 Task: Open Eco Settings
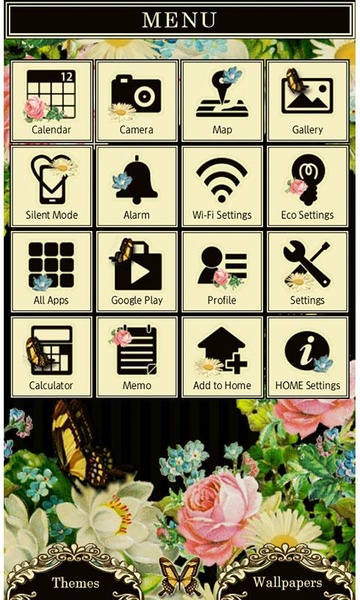(x=308, y=186)
